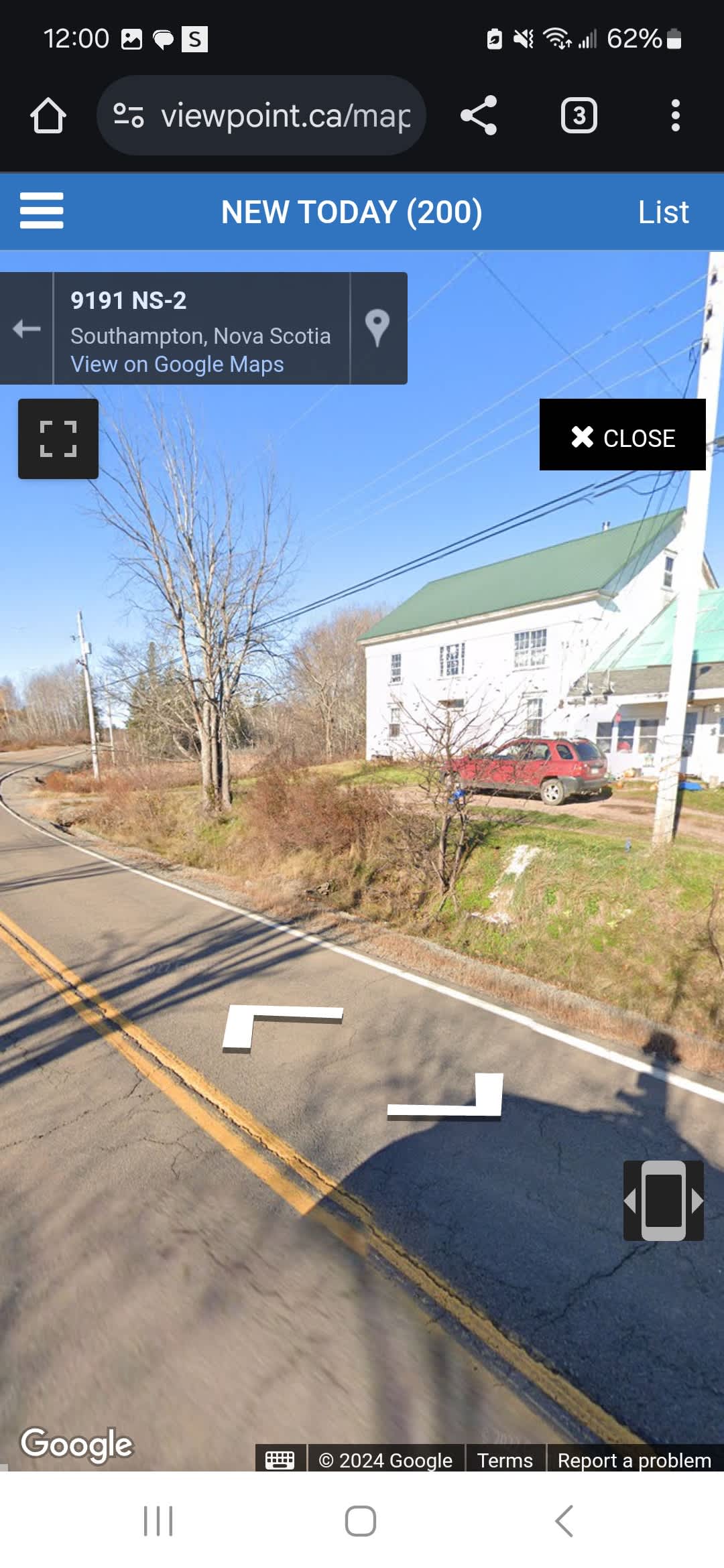724x1568 pixels.
Task: Go back with system navigation button
Action: [x=564, y=1521]
